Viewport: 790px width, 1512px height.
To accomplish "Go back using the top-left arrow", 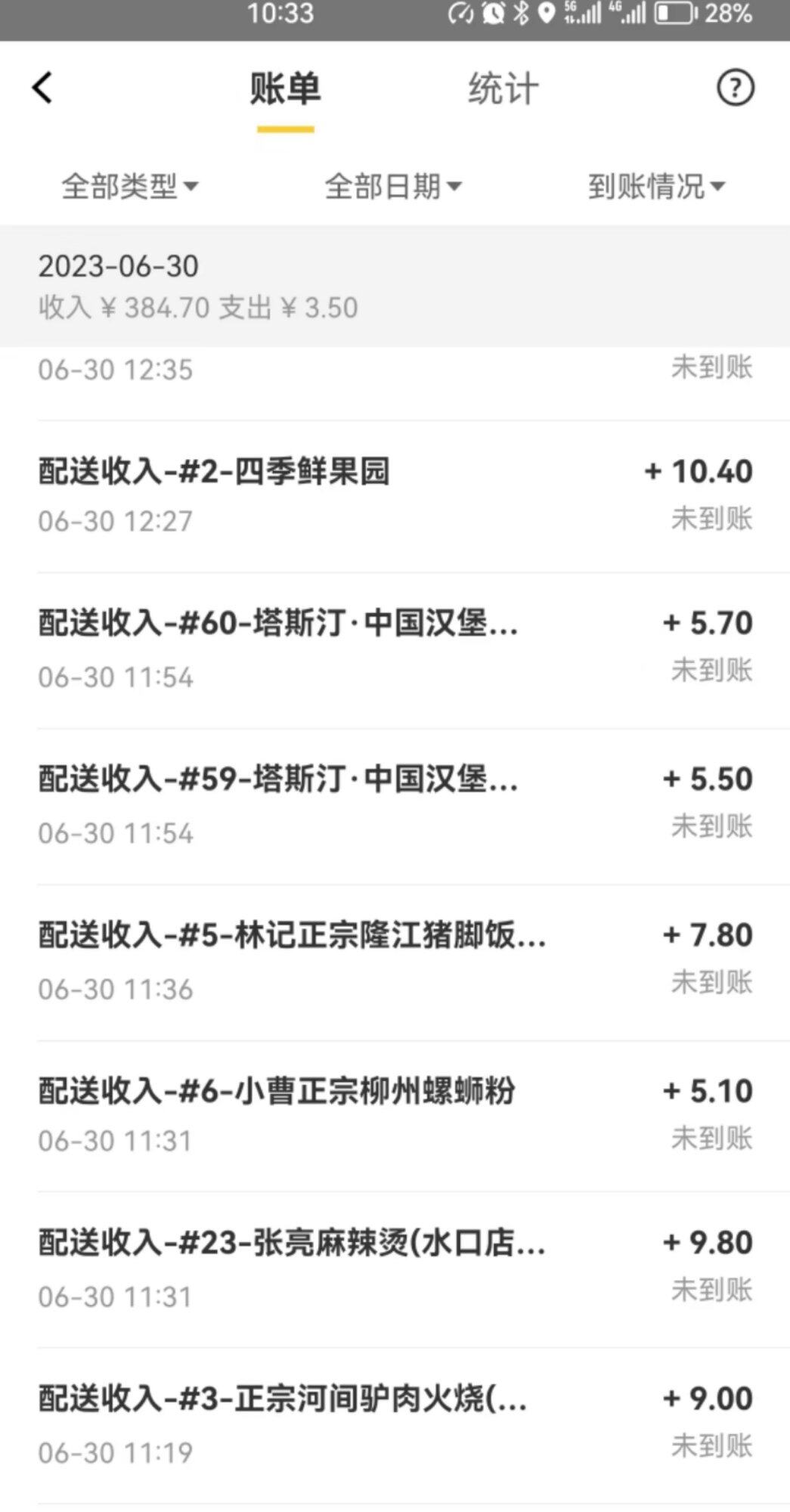I will 42,88.
